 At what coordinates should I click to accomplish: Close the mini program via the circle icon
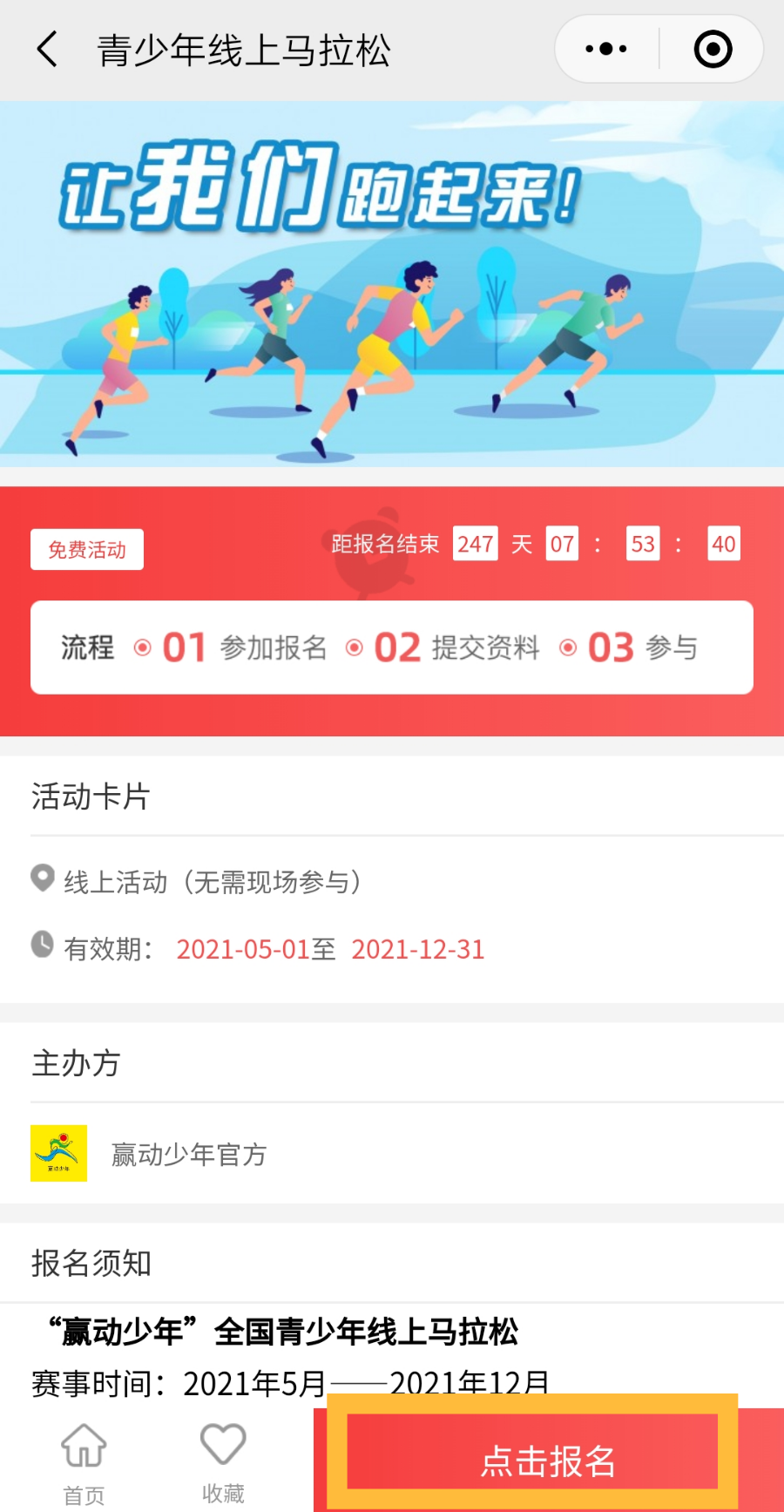pos(713,50)
